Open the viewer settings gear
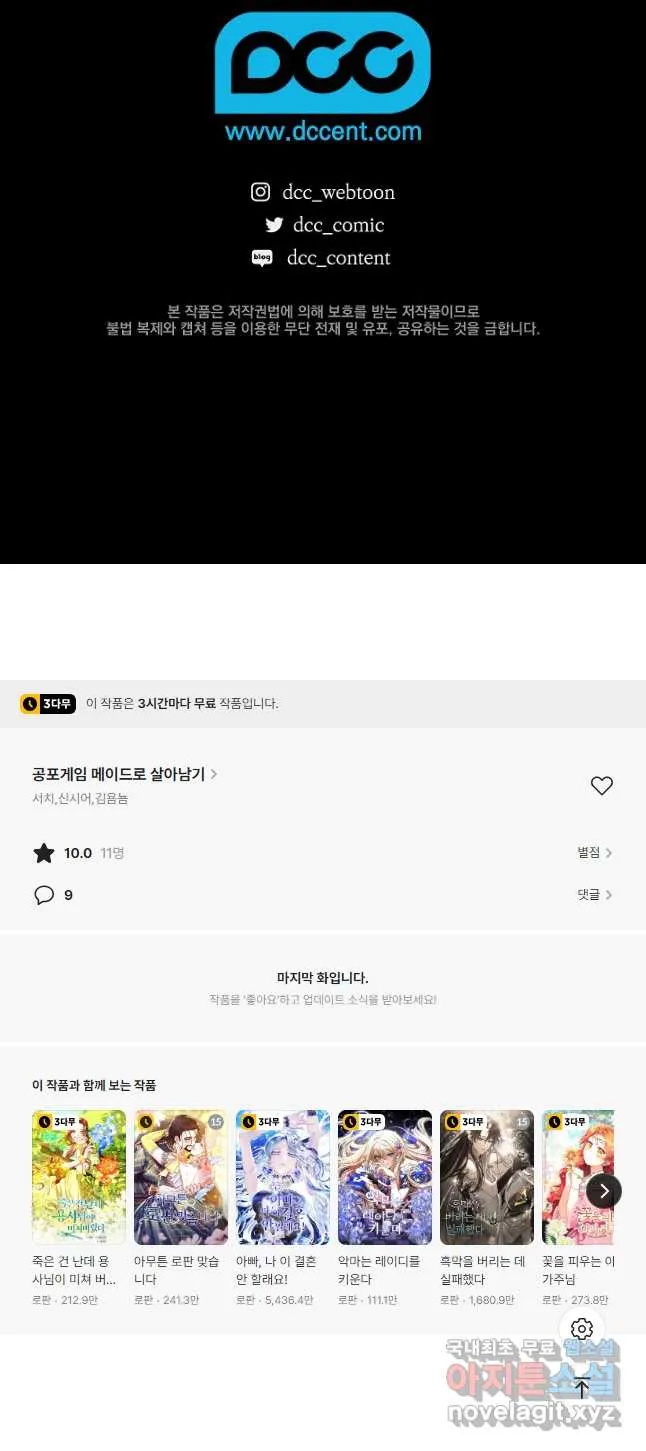 (582, 1329)
